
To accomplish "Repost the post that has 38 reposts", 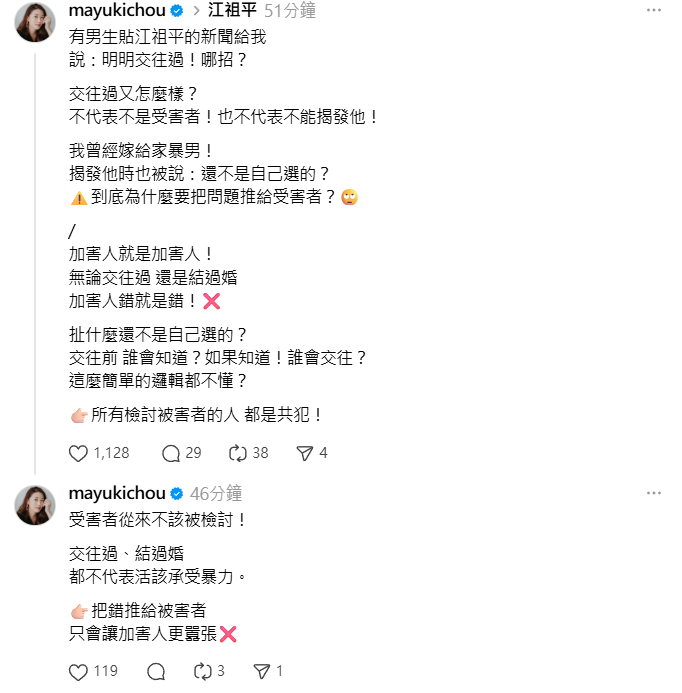I will tap(238, 453).
